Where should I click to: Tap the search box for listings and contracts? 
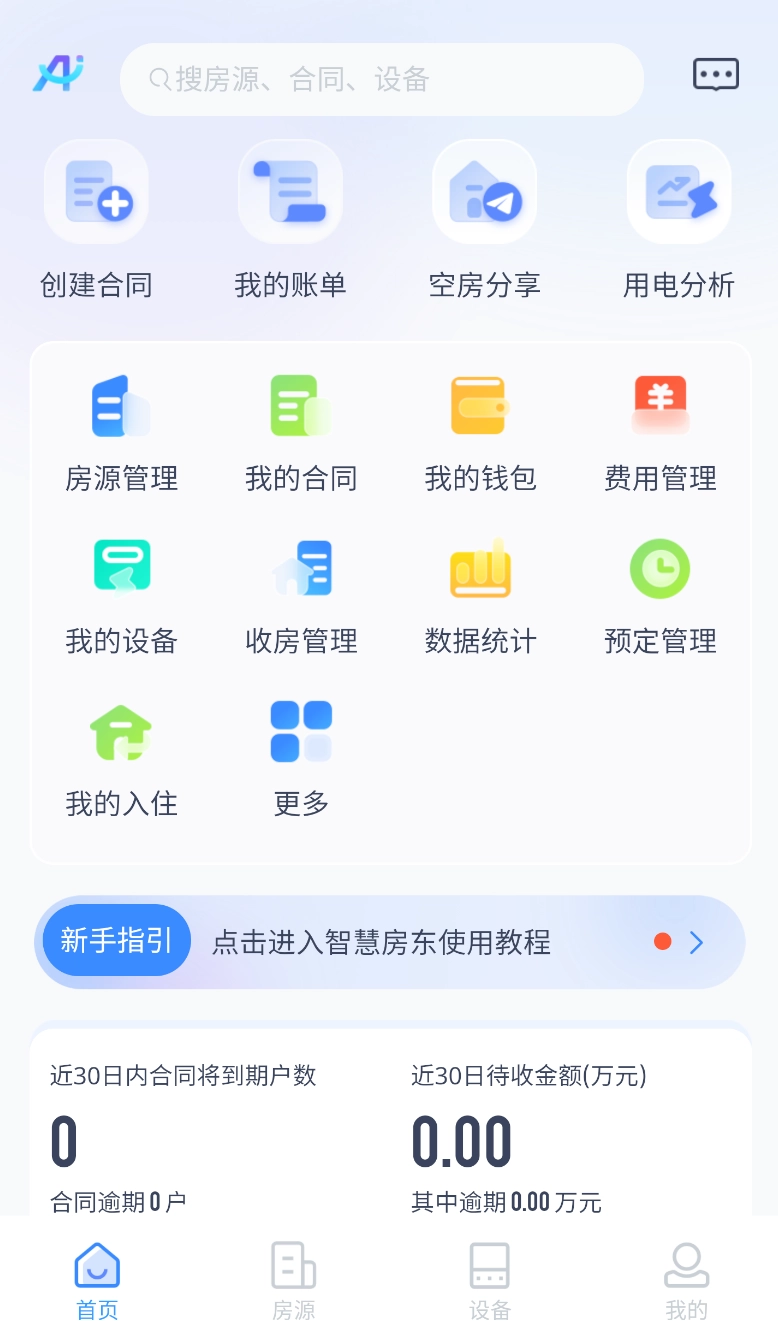coord(380,79)
